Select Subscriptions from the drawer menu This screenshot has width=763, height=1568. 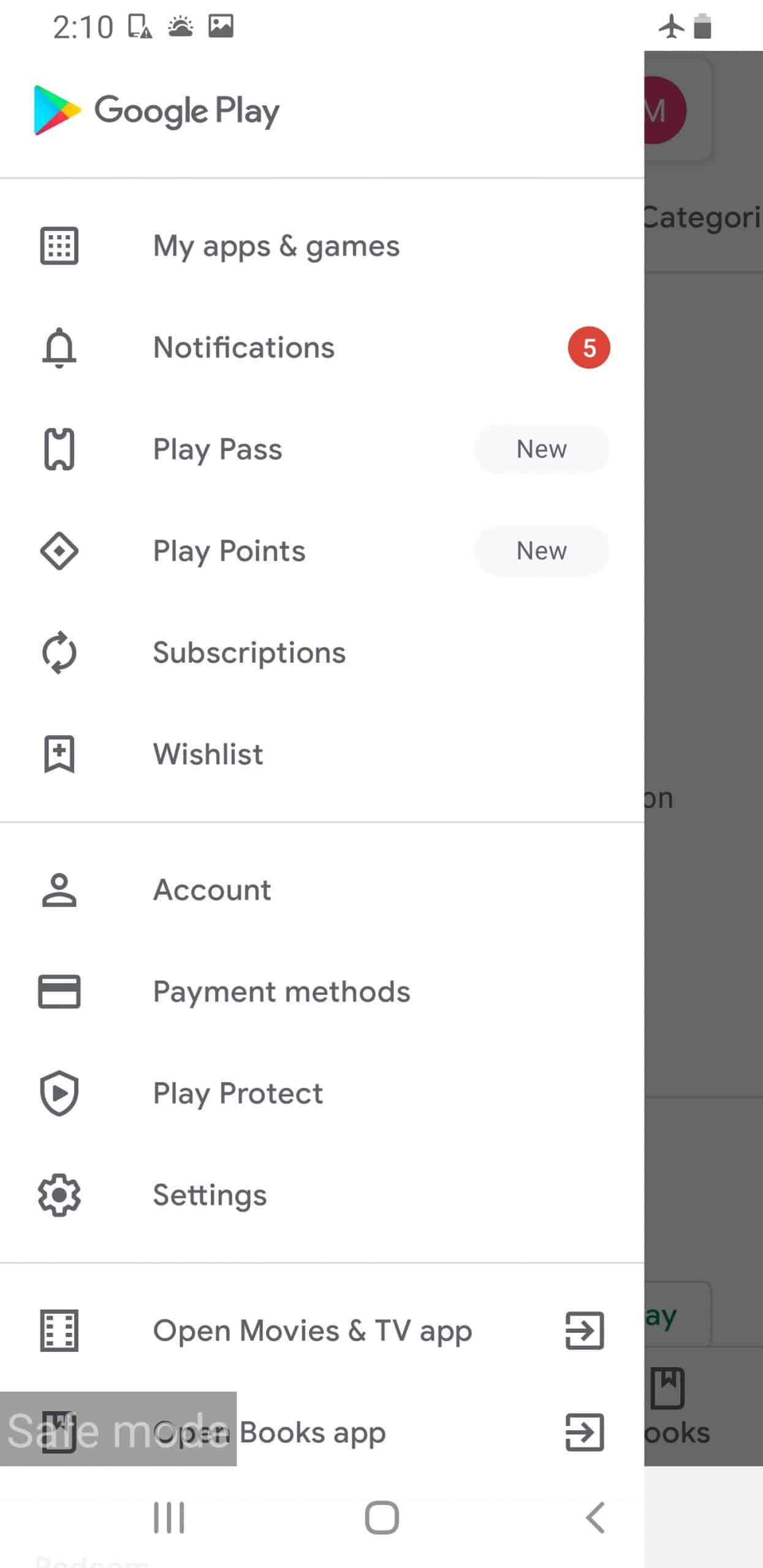coord(249,652)
